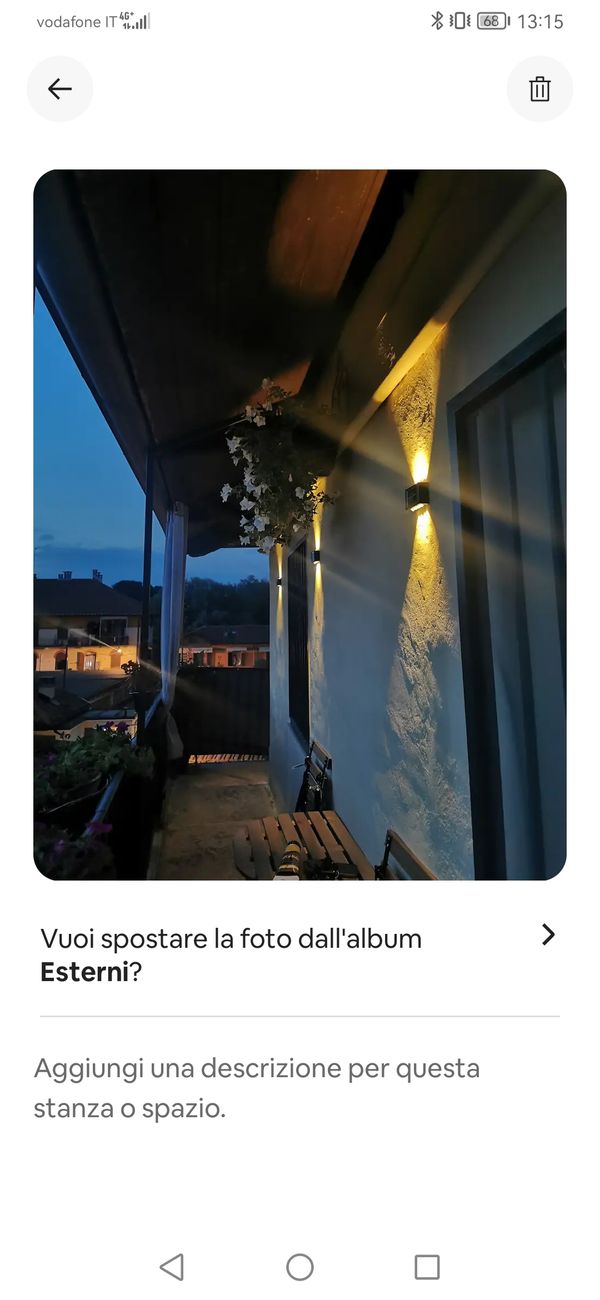This screenshot has width=600, height=1300.
Task: Delete this photo with the trash icon
Action: 540,89
